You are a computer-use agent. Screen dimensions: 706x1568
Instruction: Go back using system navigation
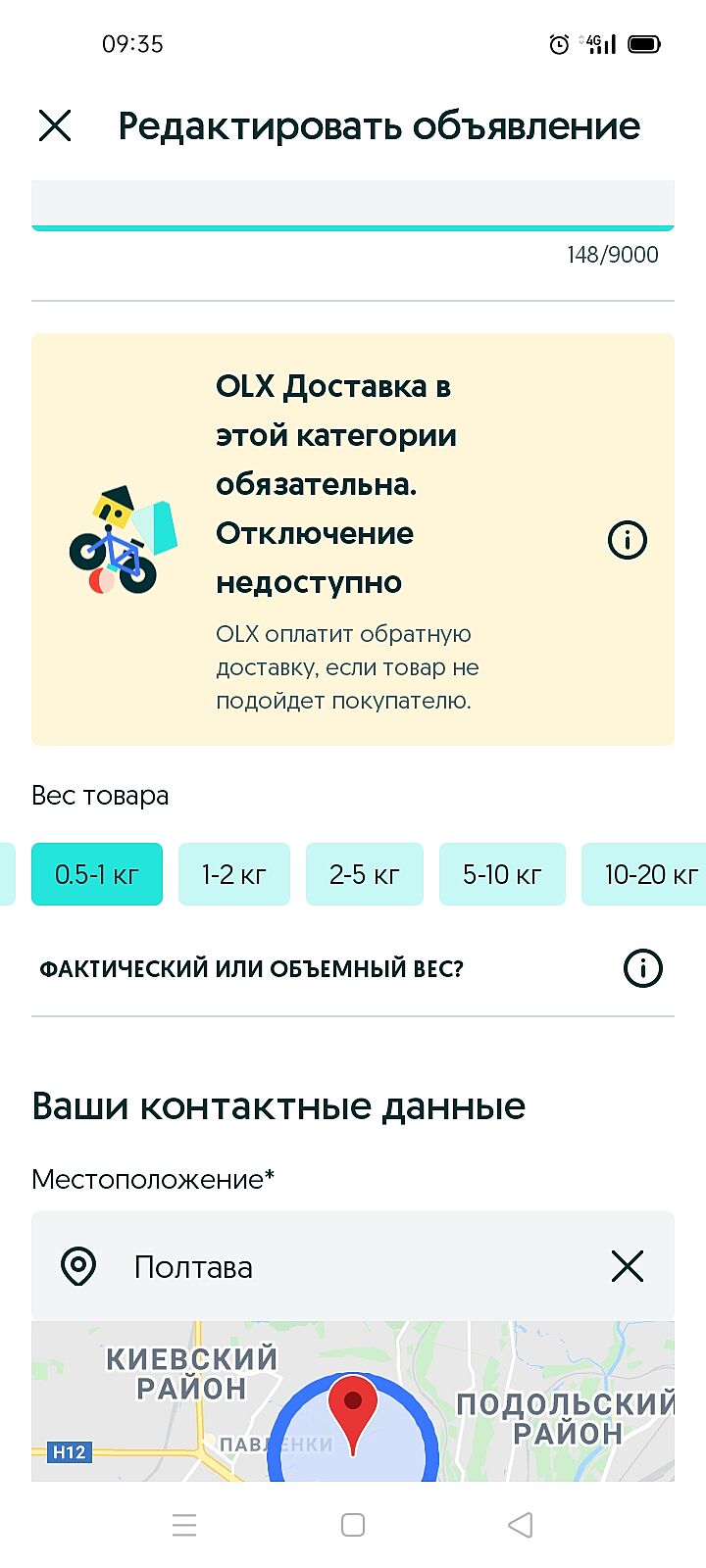click(521, 1525)
